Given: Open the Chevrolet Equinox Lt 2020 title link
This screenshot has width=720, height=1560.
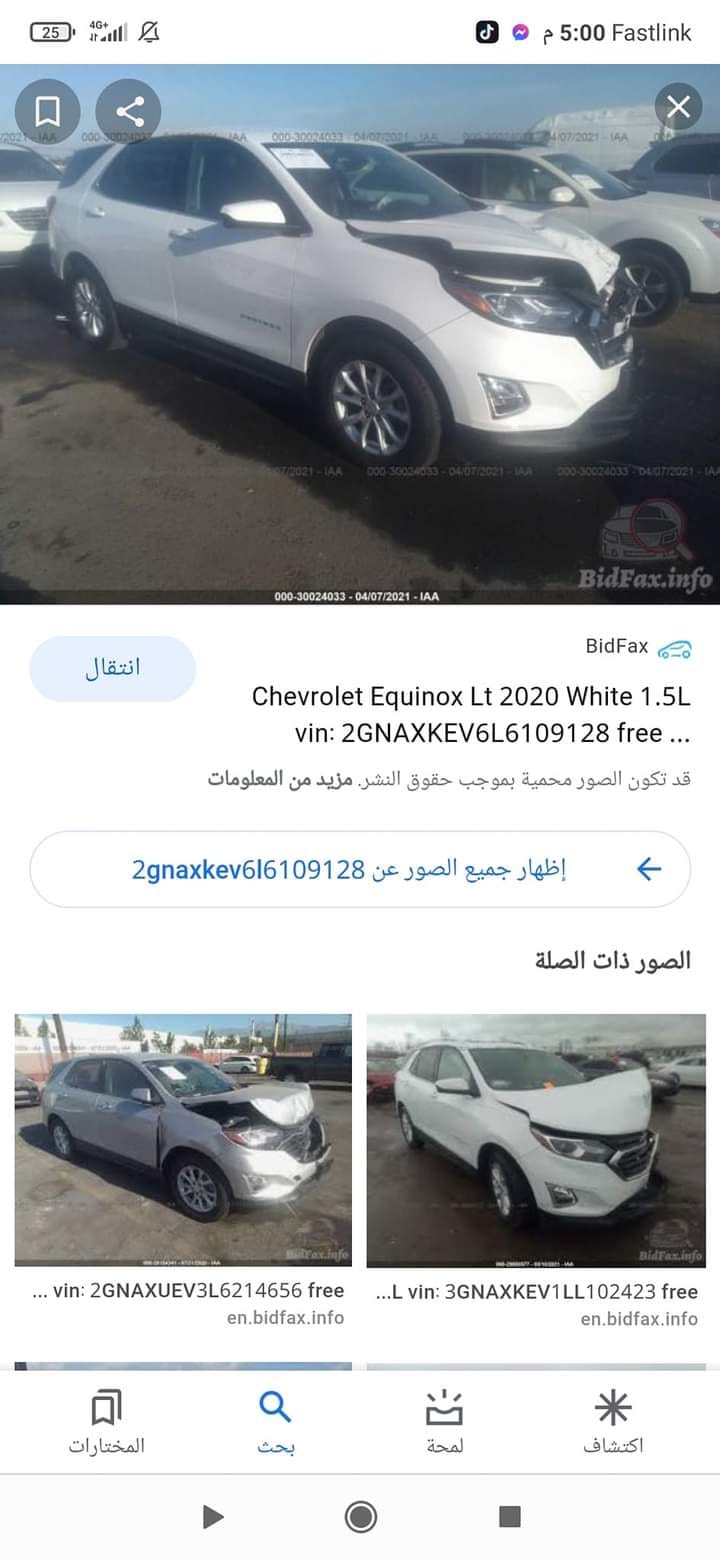Looking at the screenshot, I should [x=470, y=714].
